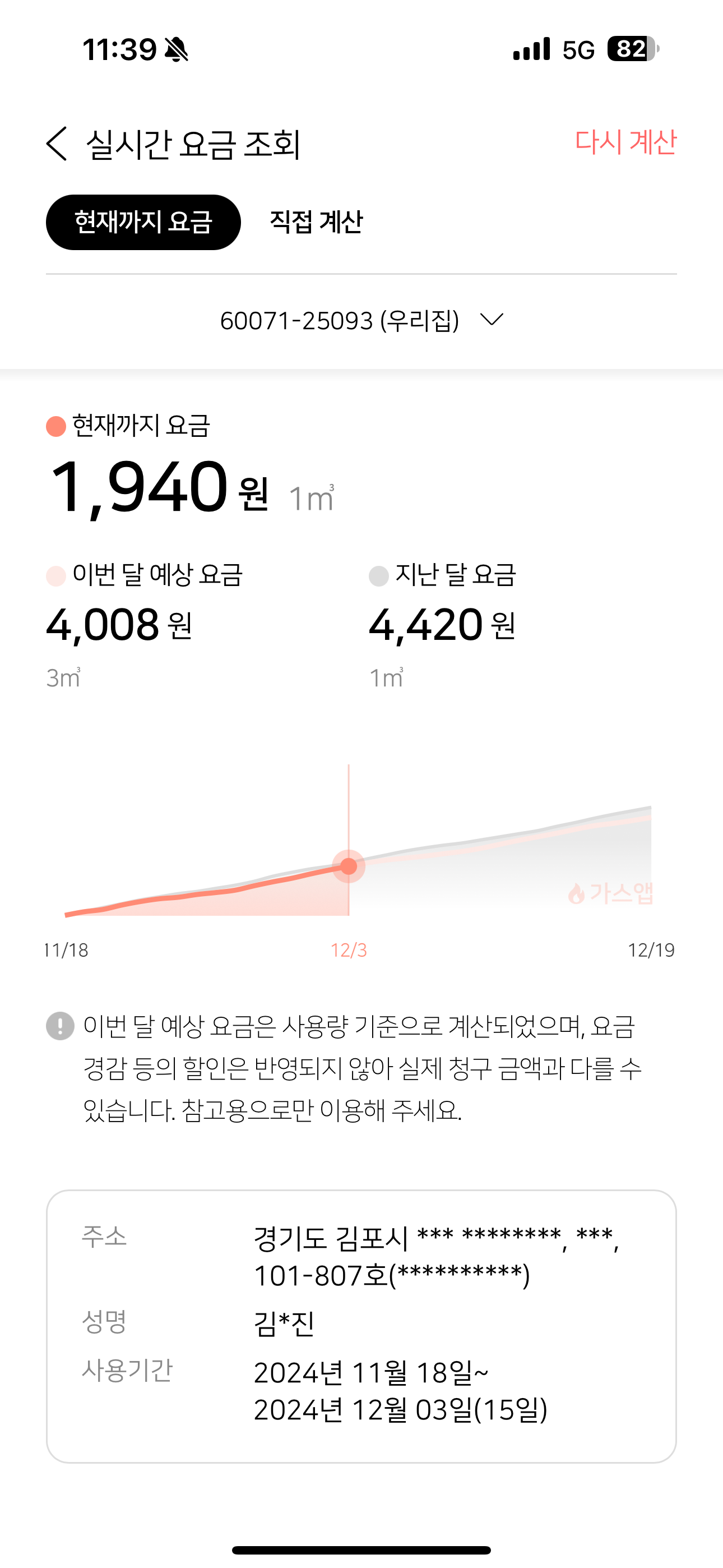Switch to the 직접 계산 tab
Viewport: 723px width, 1568px height.
(x=316, y=222)
